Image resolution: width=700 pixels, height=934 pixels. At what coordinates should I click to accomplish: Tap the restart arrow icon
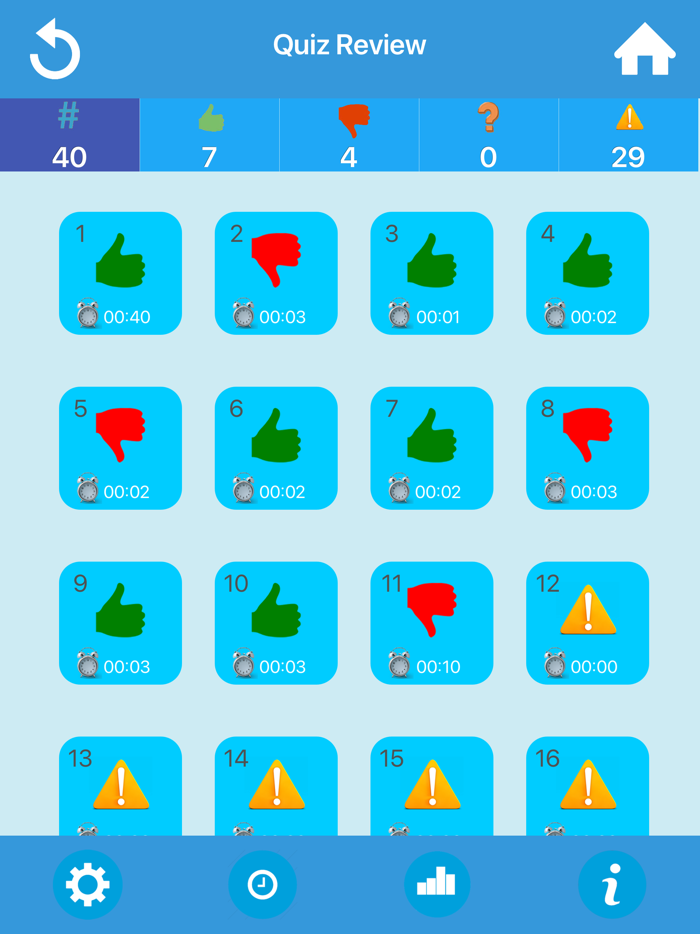point(55,49)
